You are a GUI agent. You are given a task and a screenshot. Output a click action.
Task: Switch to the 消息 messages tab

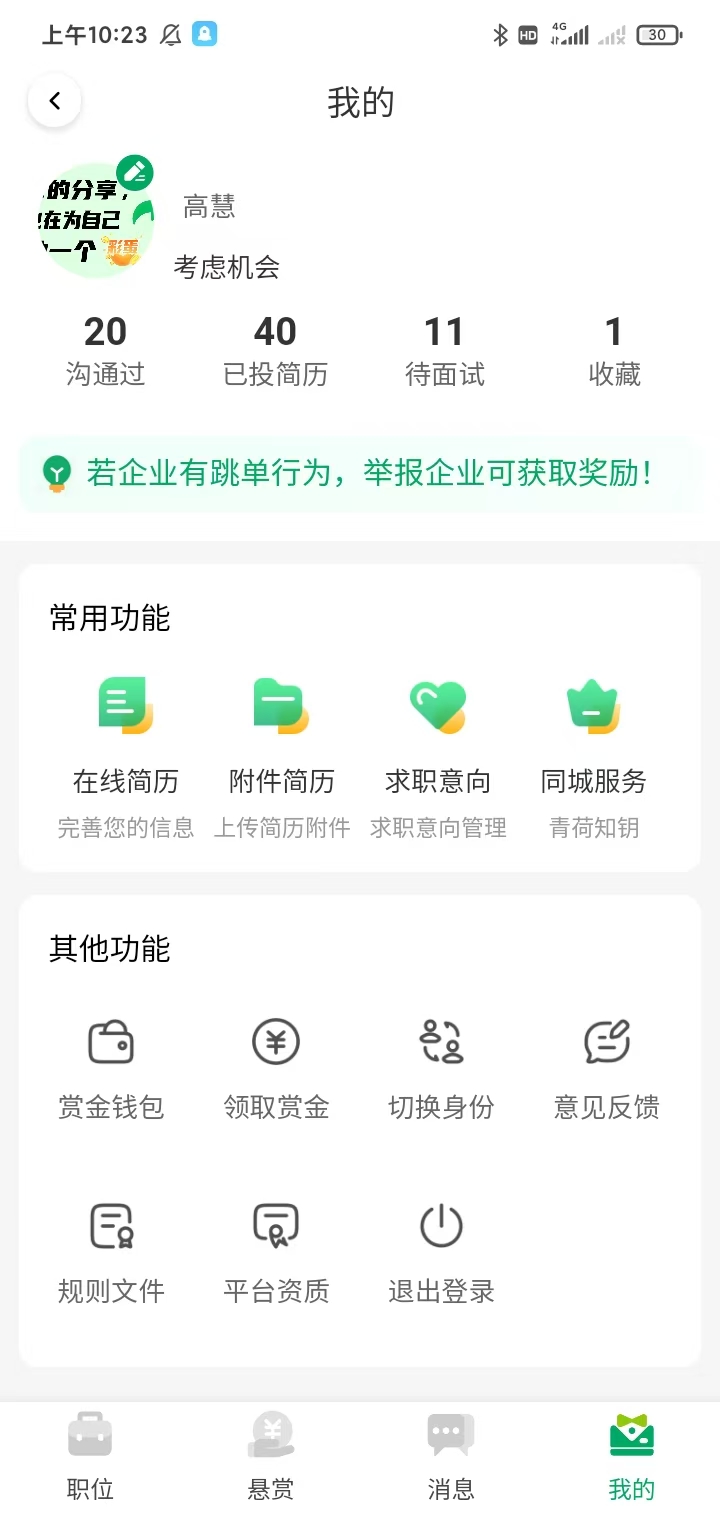(x=449, y=1460)
